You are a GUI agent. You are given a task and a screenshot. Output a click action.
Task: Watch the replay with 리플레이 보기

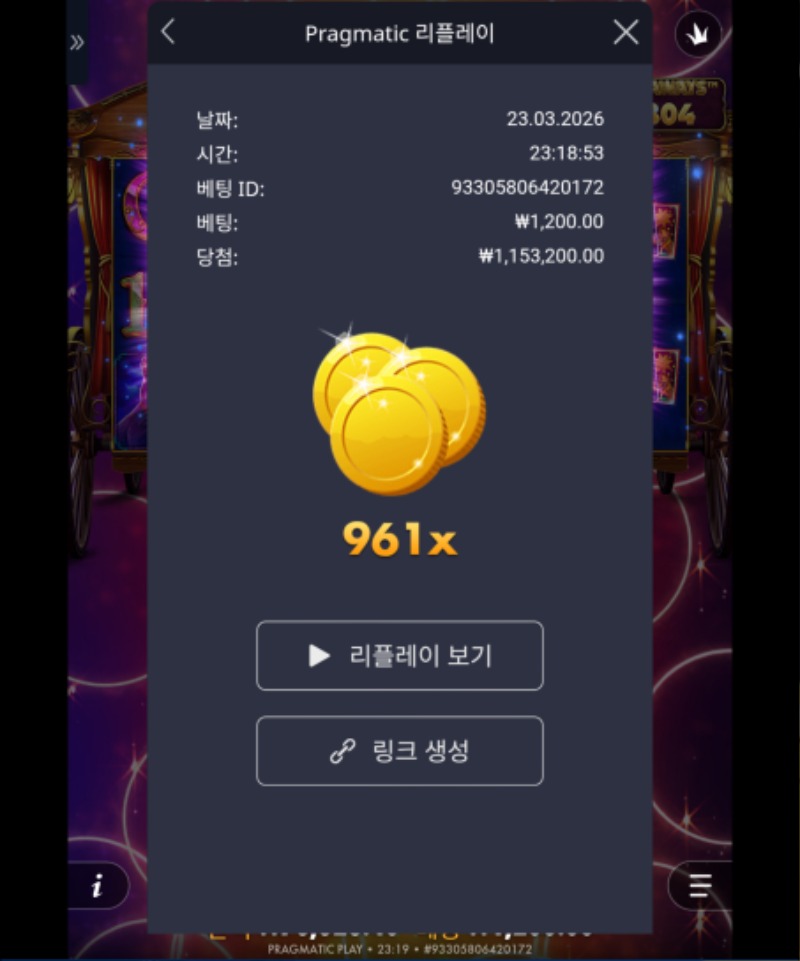[400, 656]
